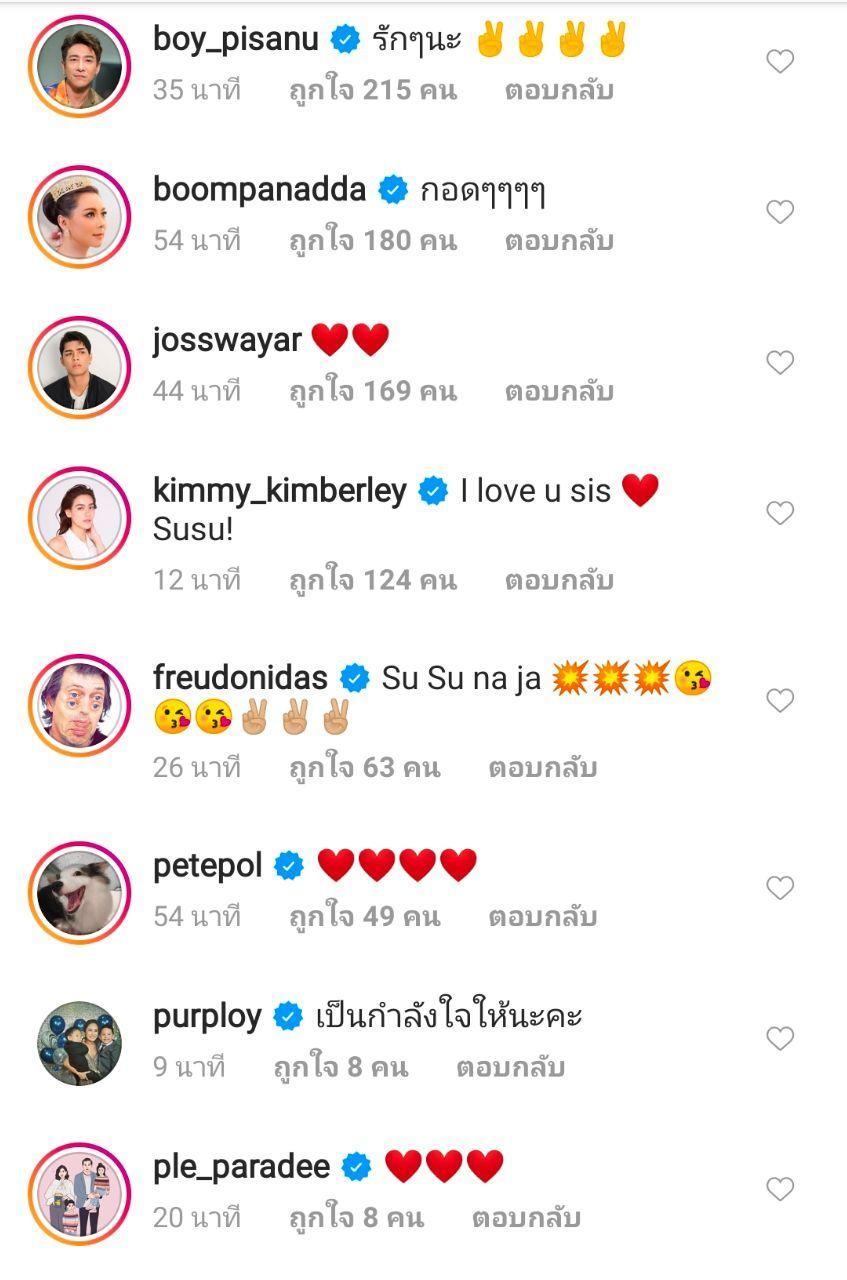The height and width of the screenshot is (1280, 847).
Task: Like boy_pisanu's comment
Action: coord(780,62)
